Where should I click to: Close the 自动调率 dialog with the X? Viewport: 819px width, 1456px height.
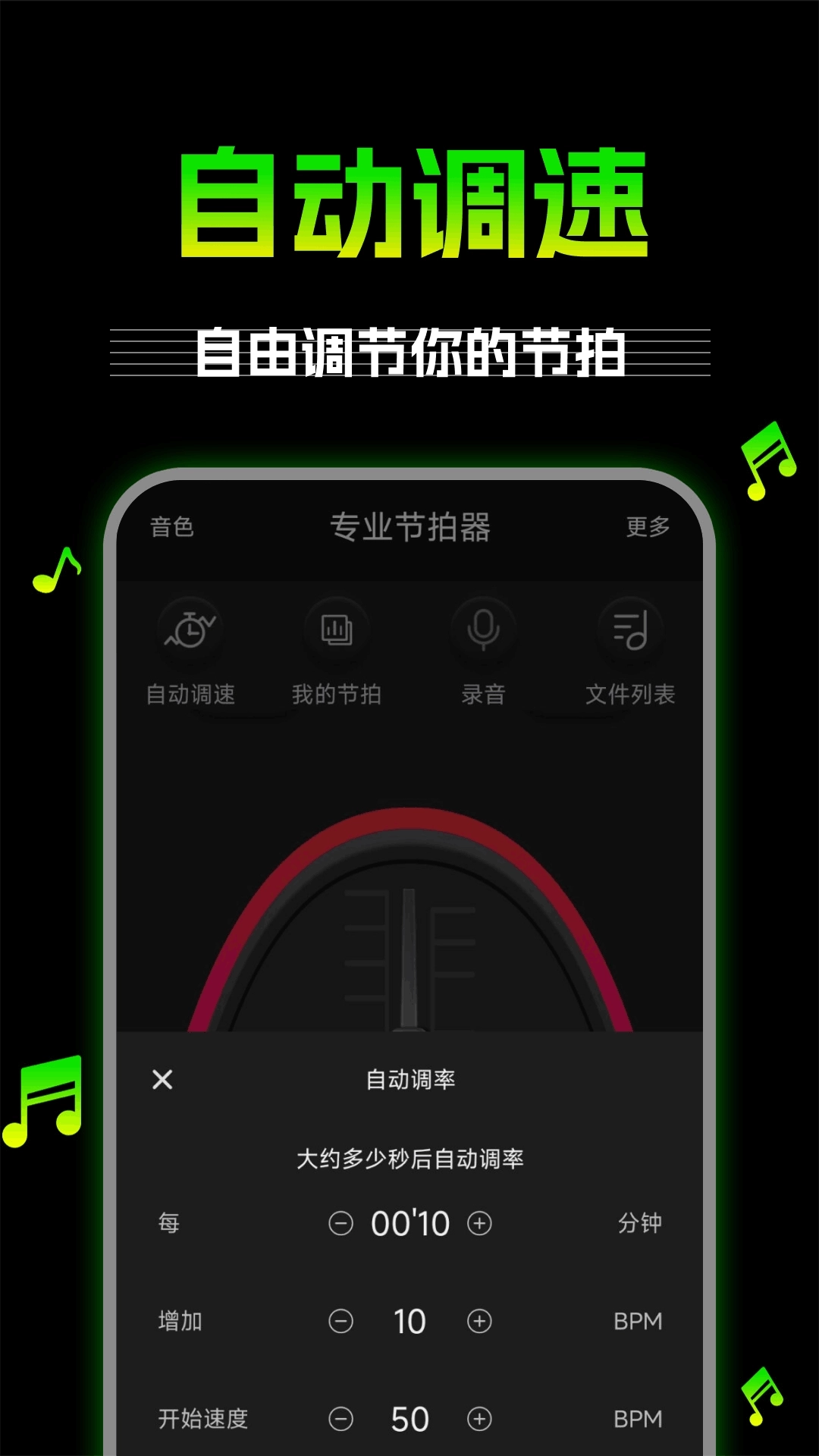163,1080
